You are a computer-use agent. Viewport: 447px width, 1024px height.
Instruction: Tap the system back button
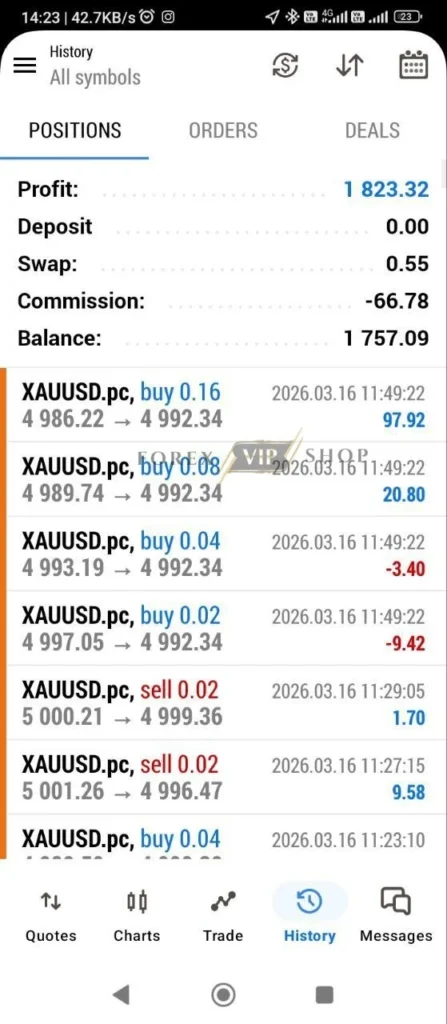120,995
